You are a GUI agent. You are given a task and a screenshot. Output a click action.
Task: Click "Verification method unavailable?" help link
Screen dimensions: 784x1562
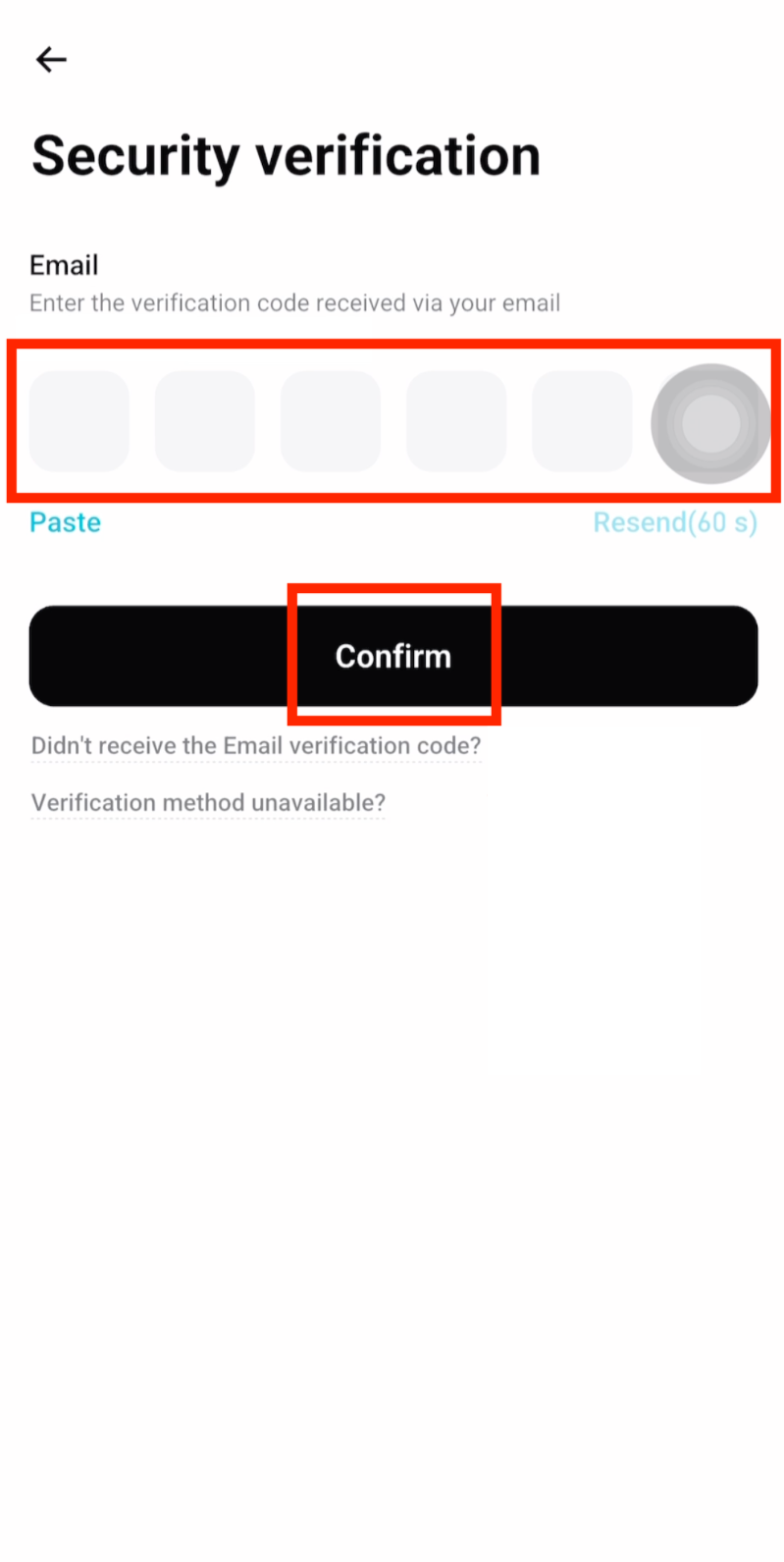(207, 802)
